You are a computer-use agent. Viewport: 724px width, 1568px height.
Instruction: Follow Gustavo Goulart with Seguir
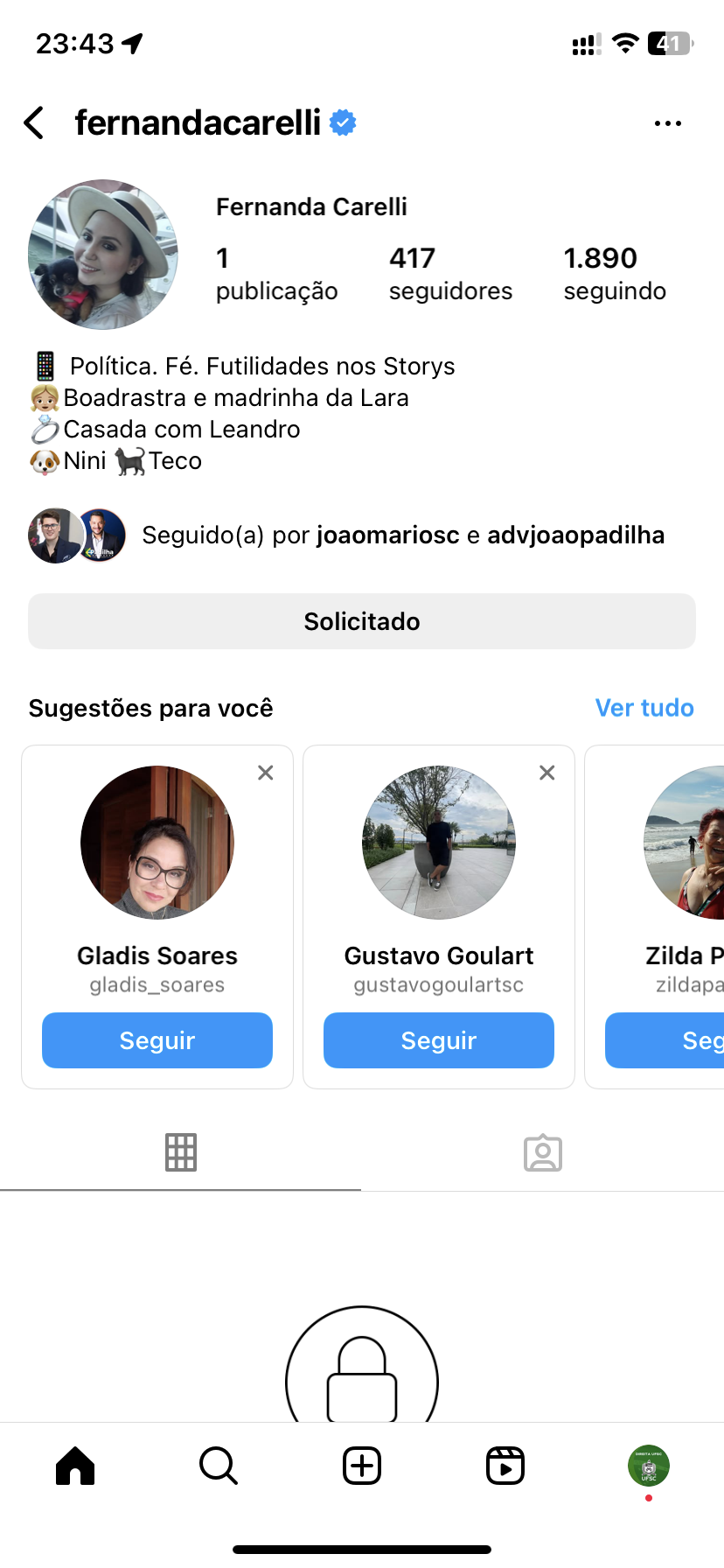click(439, 1040)
